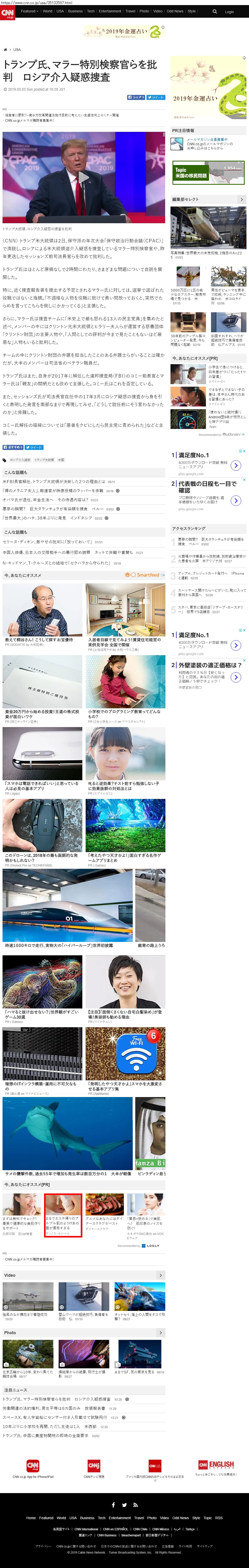Open the Topic 米国の移民問題 banner

[x=208, y=172]
